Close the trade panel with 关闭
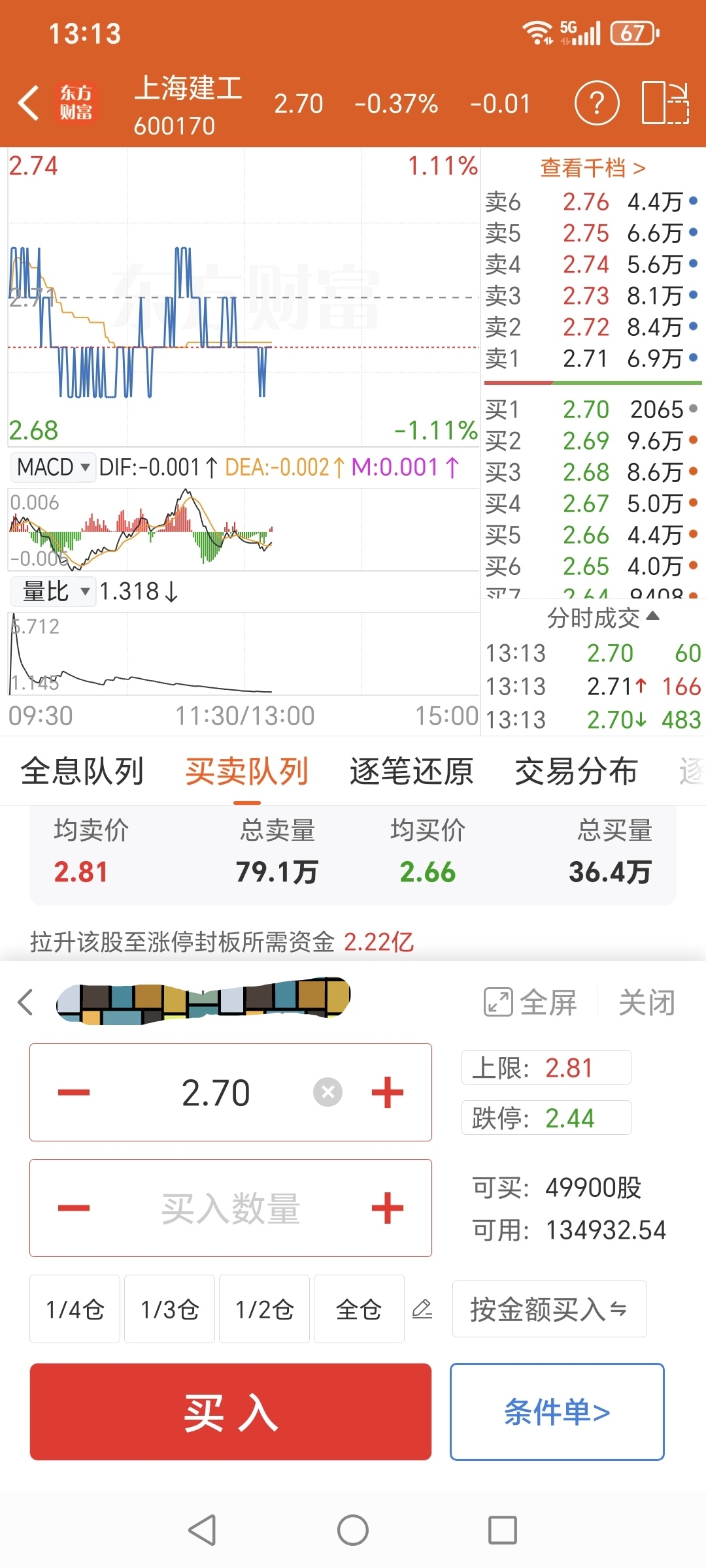 click(647, 1002)
